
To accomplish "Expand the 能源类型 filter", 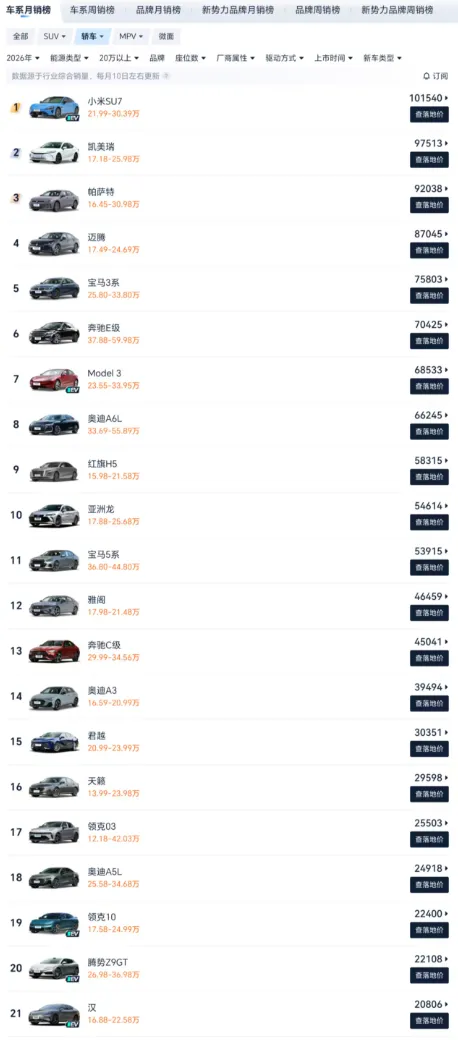I will coord(69,58).
